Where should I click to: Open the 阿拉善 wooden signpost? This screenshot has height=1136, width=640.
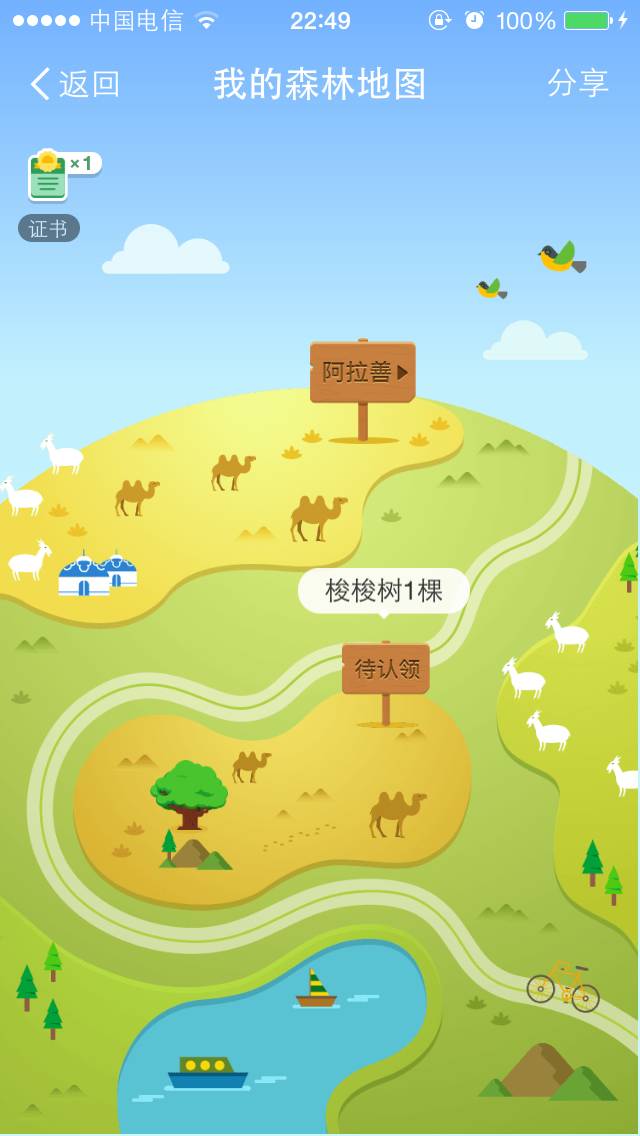click(x=362, y=372)
